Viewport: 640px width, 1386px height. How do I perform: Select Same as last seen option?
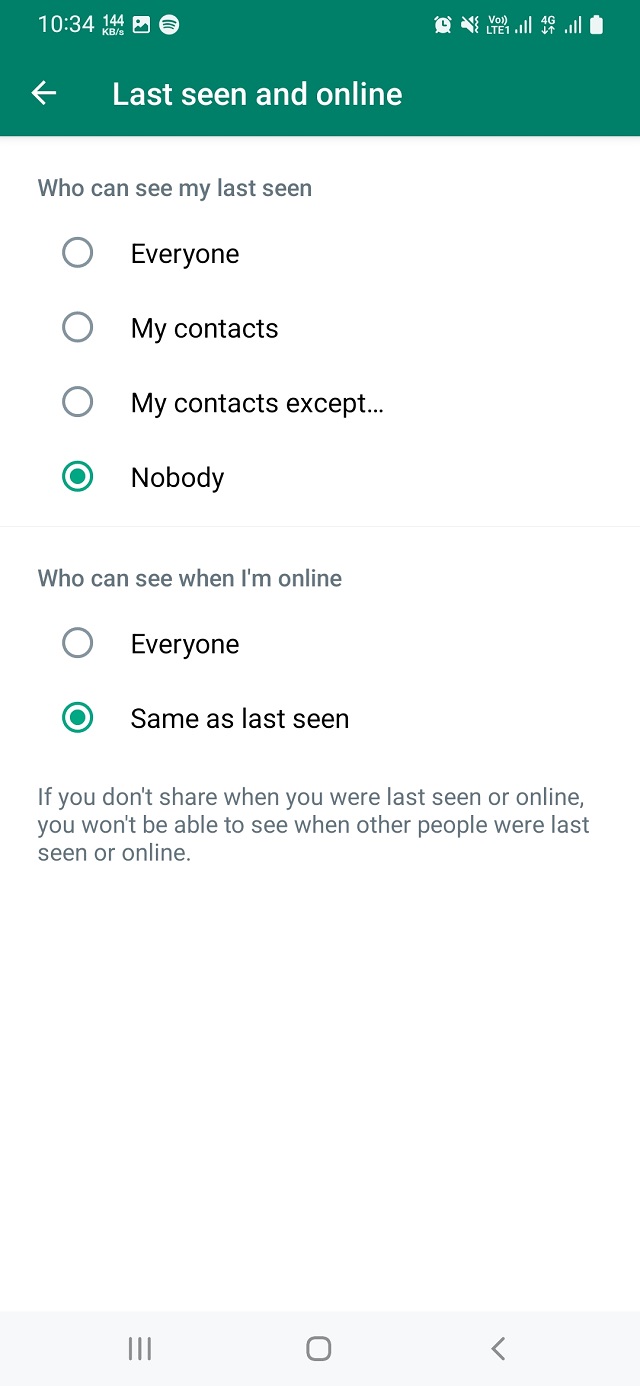78,718
